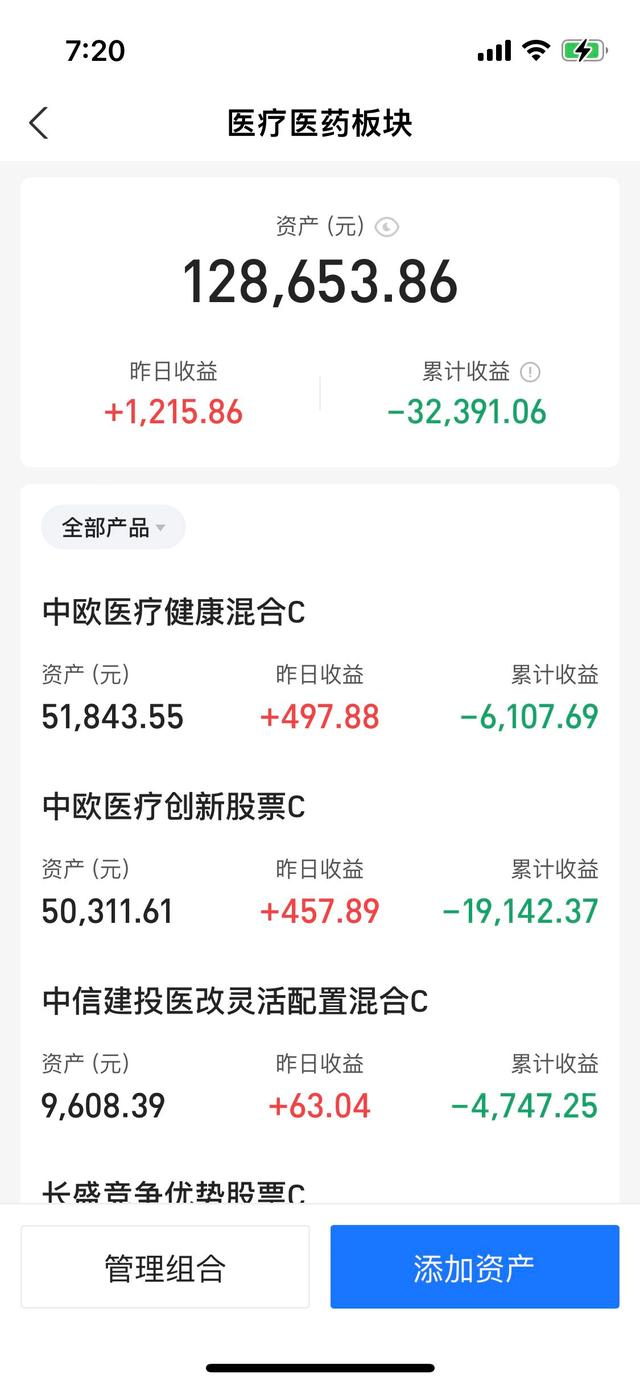Hide the asset amount with eye icon

click(386, 228)
